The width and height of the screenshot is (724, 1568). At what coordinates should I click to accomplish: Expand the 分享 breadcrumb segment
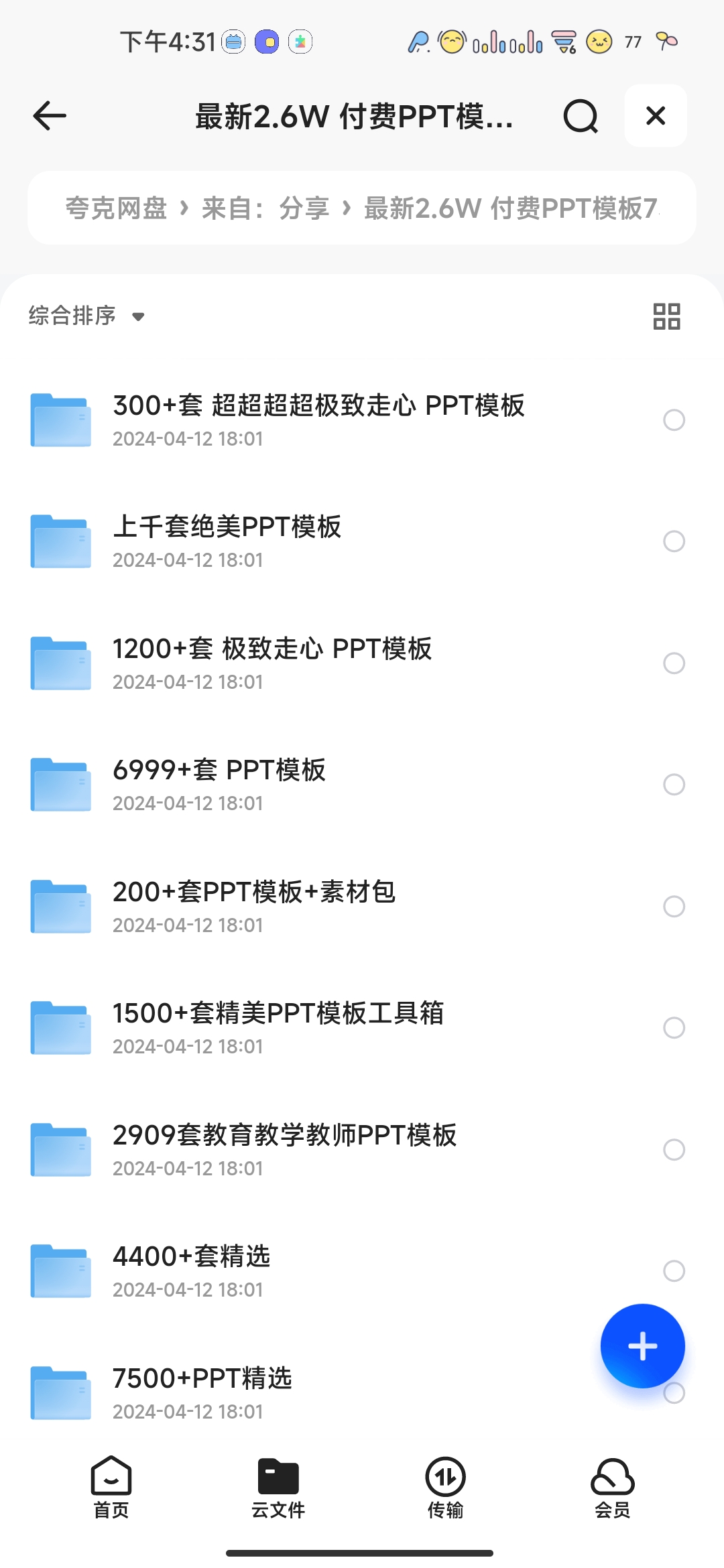coord(304,207)
